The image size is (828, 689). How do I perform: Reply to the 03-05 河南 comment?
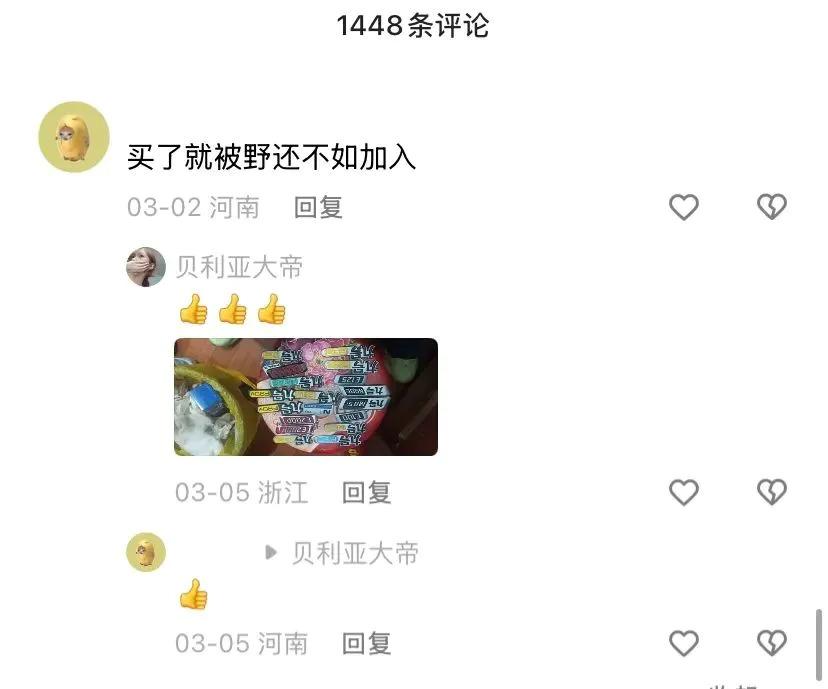pyautogui.click(x=366, y=643)
